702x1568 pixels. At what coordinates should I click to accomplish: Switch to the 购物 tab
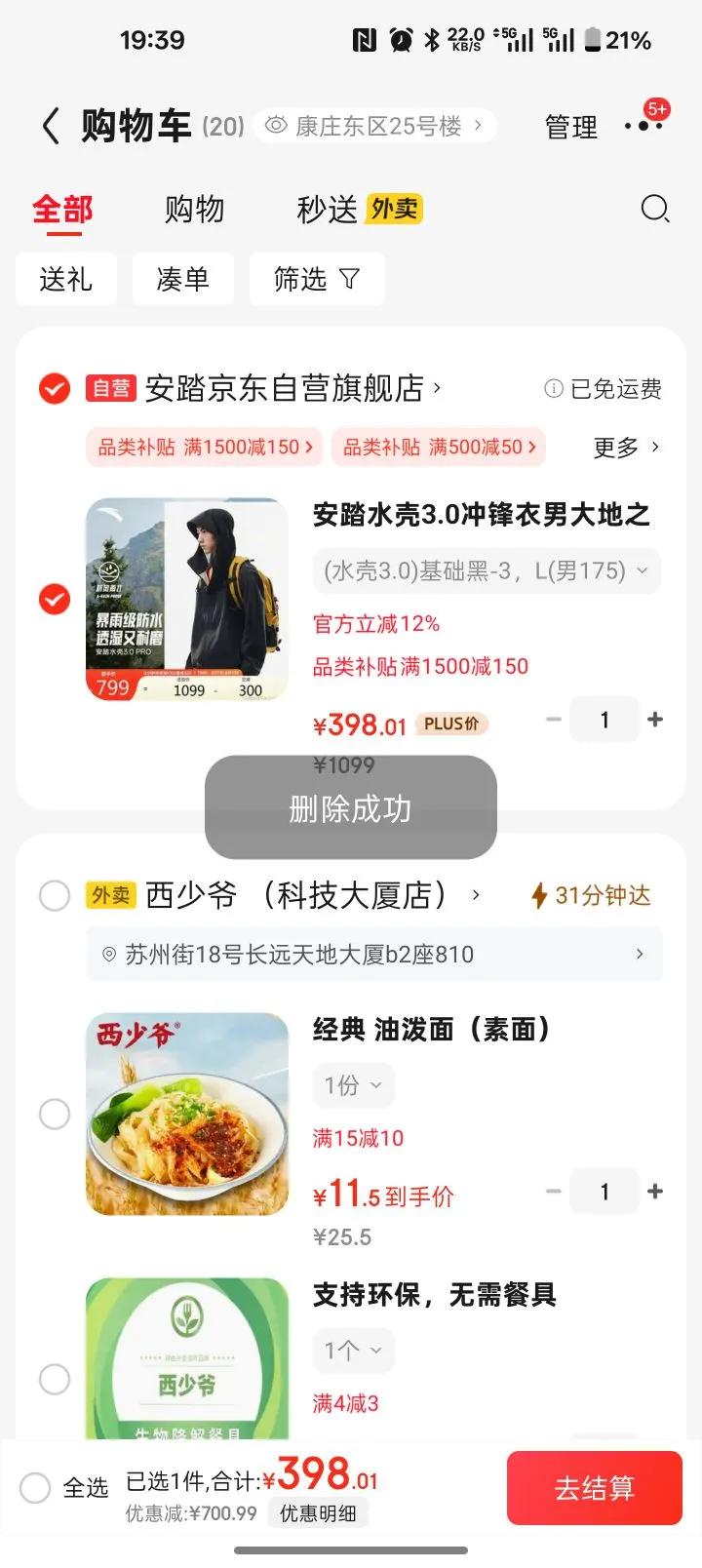click(x=194, y=209)
